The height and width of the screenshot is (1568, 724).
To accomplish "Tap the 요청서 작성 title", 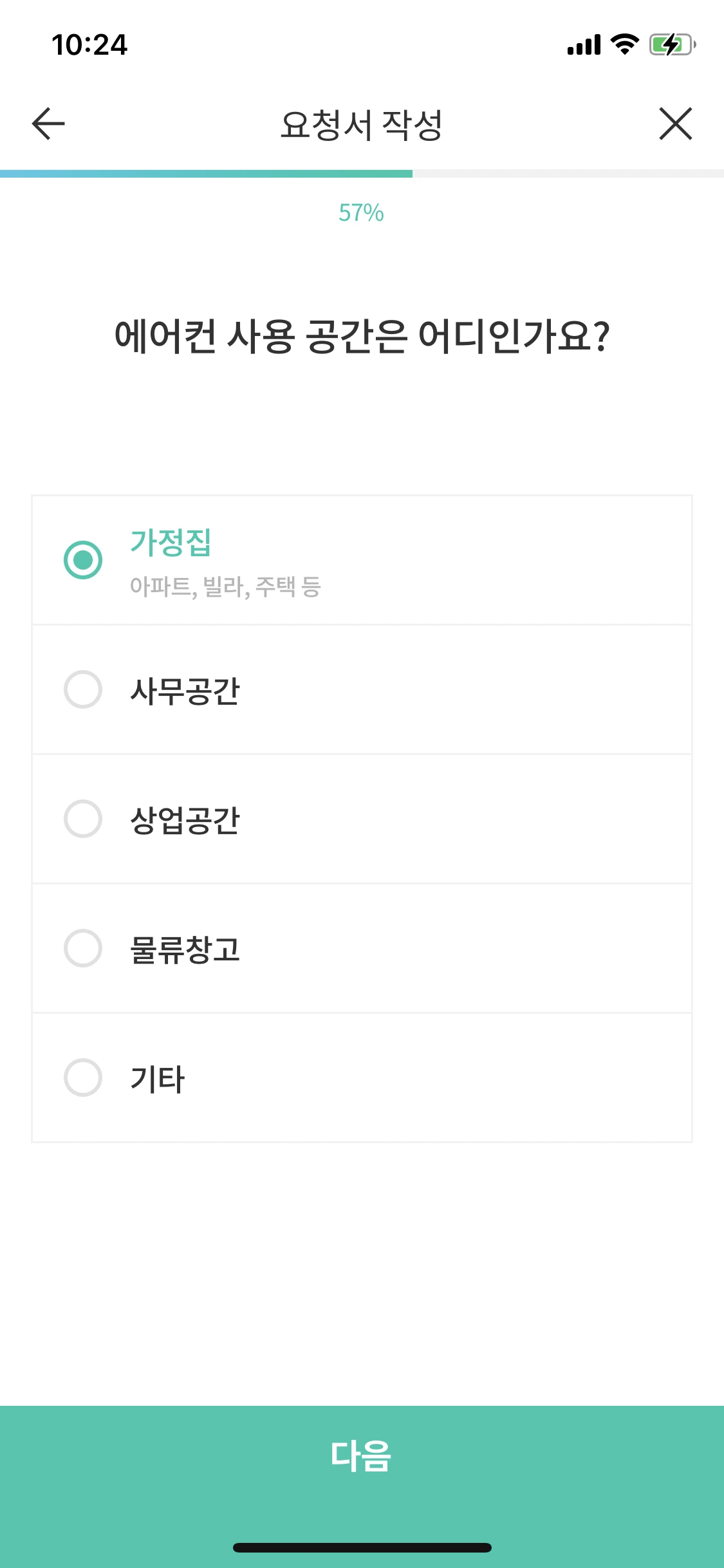I will click(362, 124).
